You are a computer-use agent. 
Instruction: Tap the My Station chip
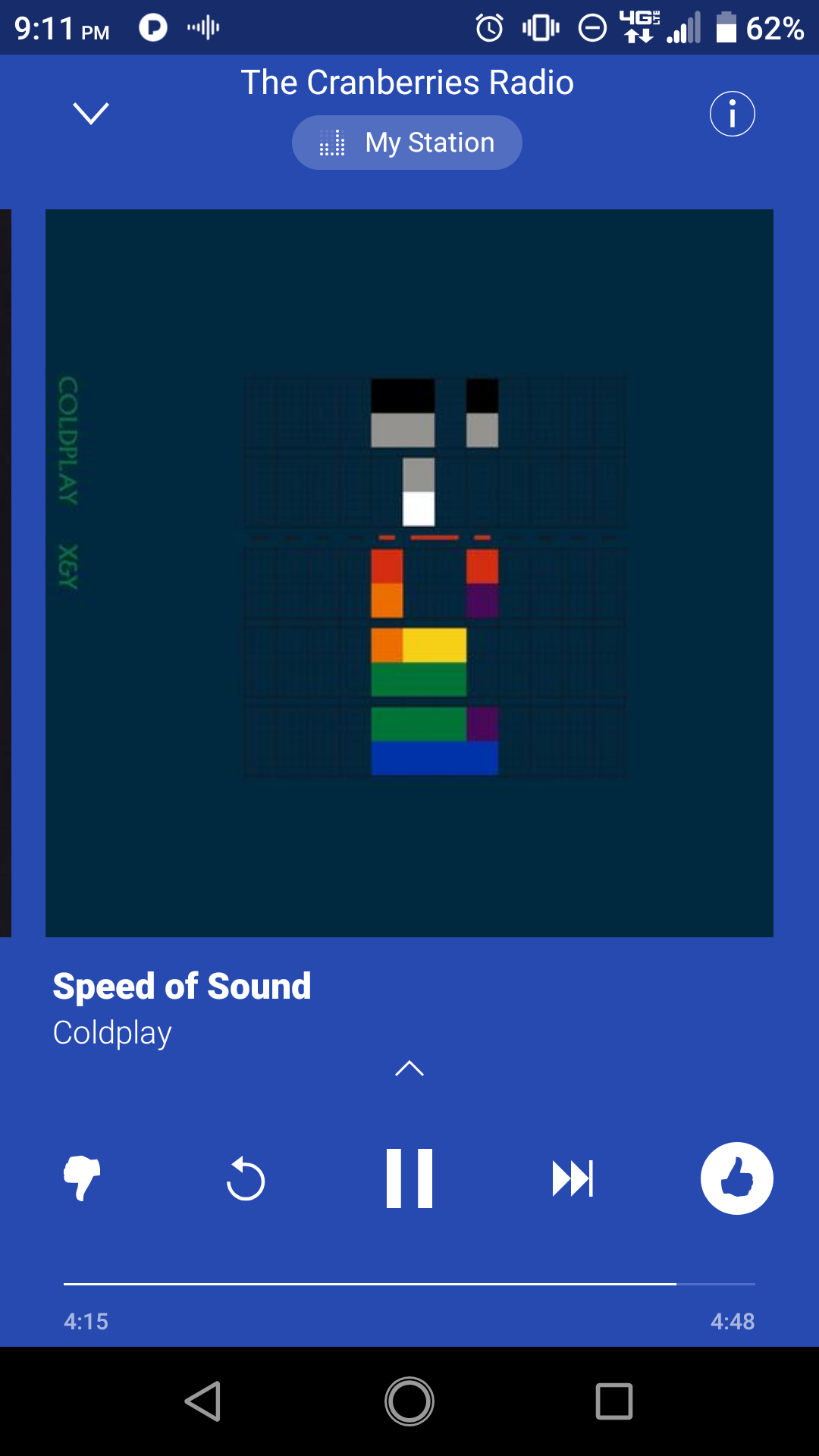tap(407, 143)
